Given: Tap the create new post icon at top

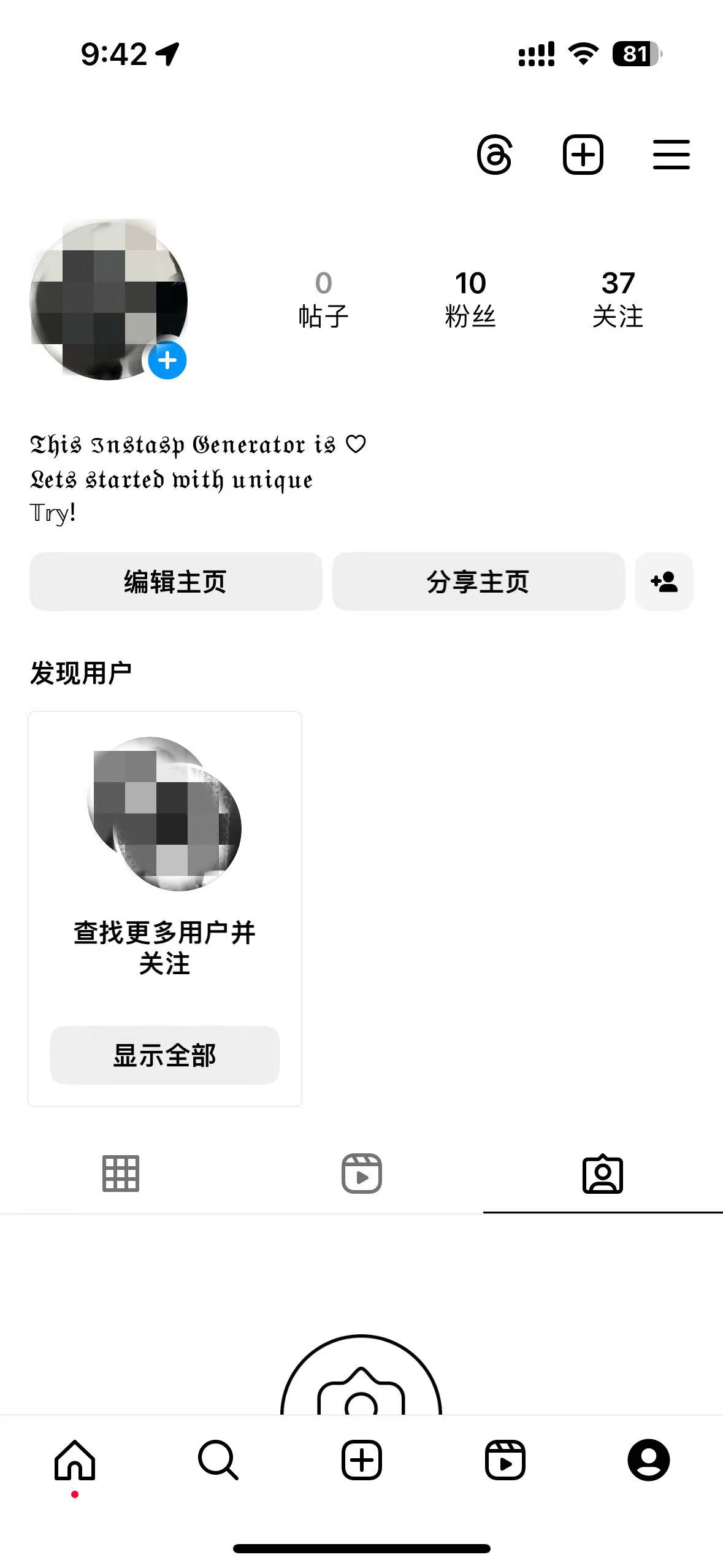Looking at the screenshot, I should point(583,155).
